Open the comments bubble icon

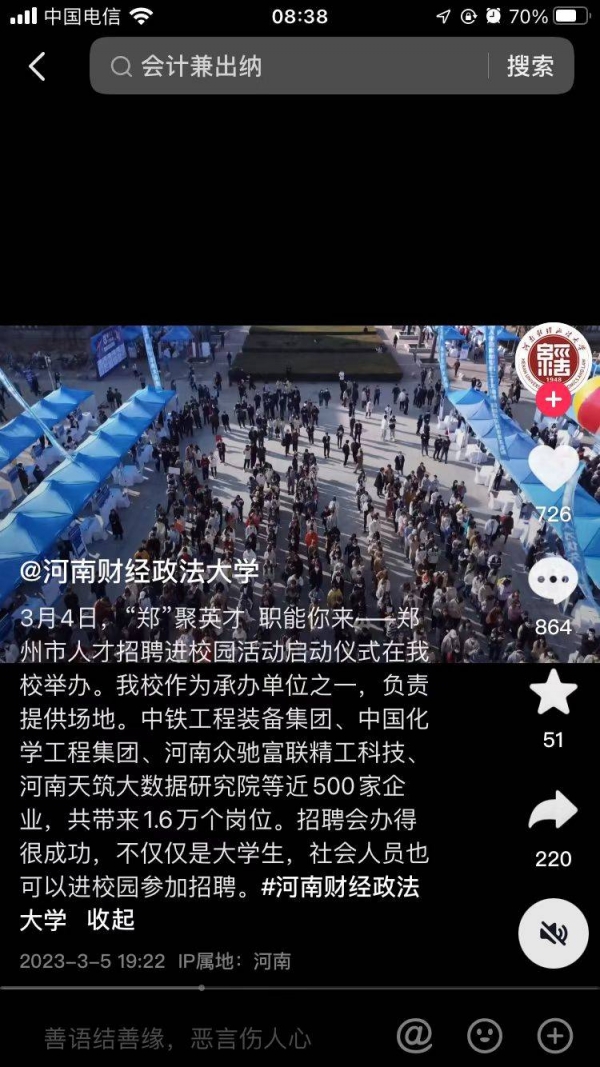coord(553,582)
